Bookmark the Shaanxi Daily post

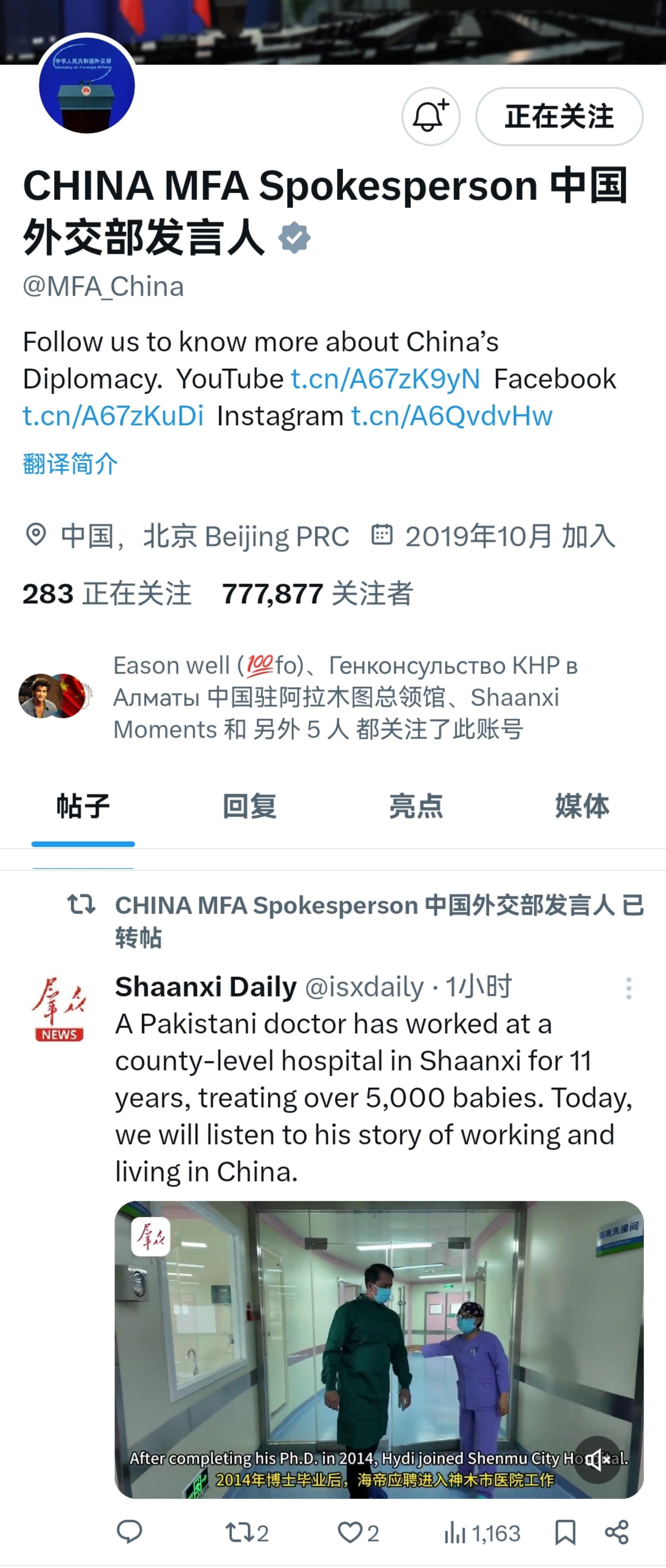tap(565, 1532)
